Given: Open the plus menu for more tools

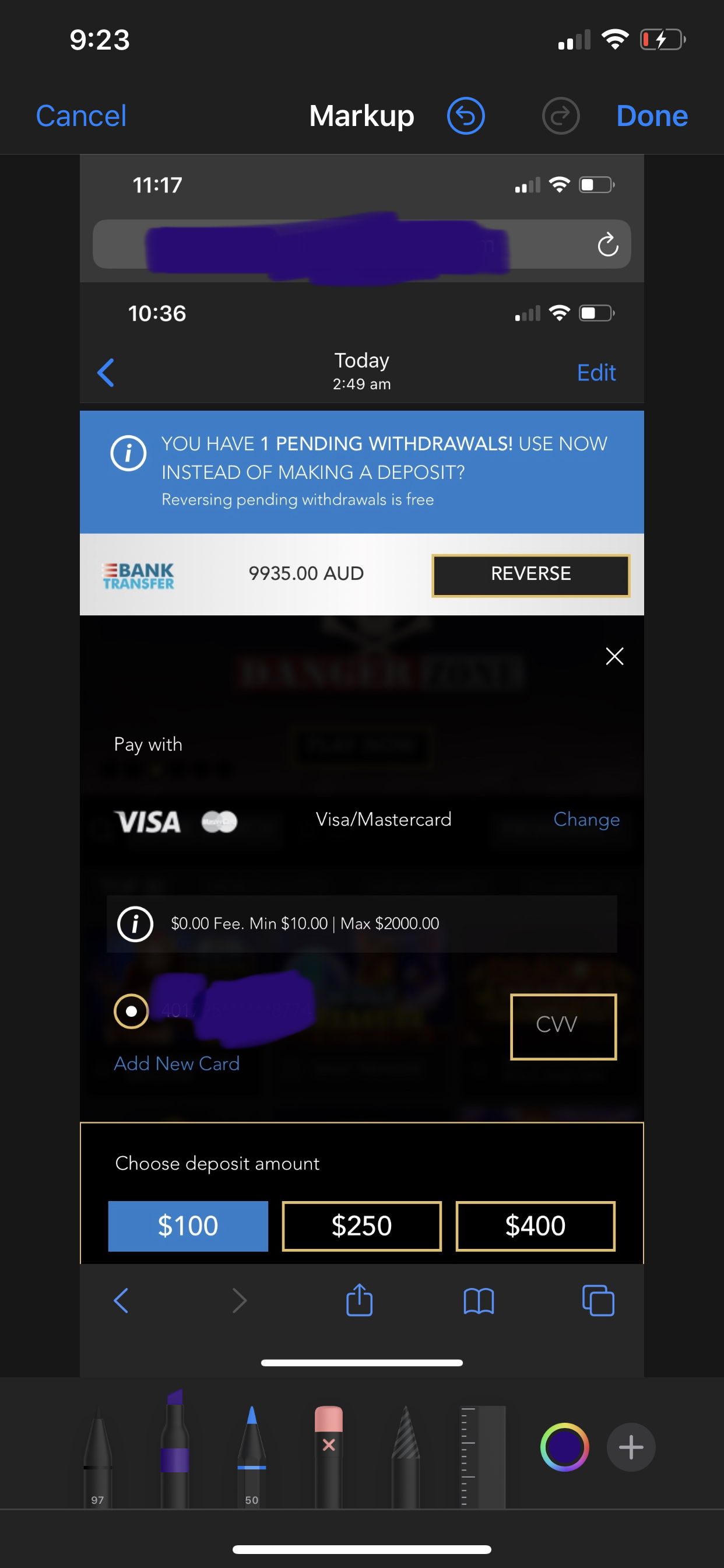Looking at the screenshot, I should (631, 1447).
